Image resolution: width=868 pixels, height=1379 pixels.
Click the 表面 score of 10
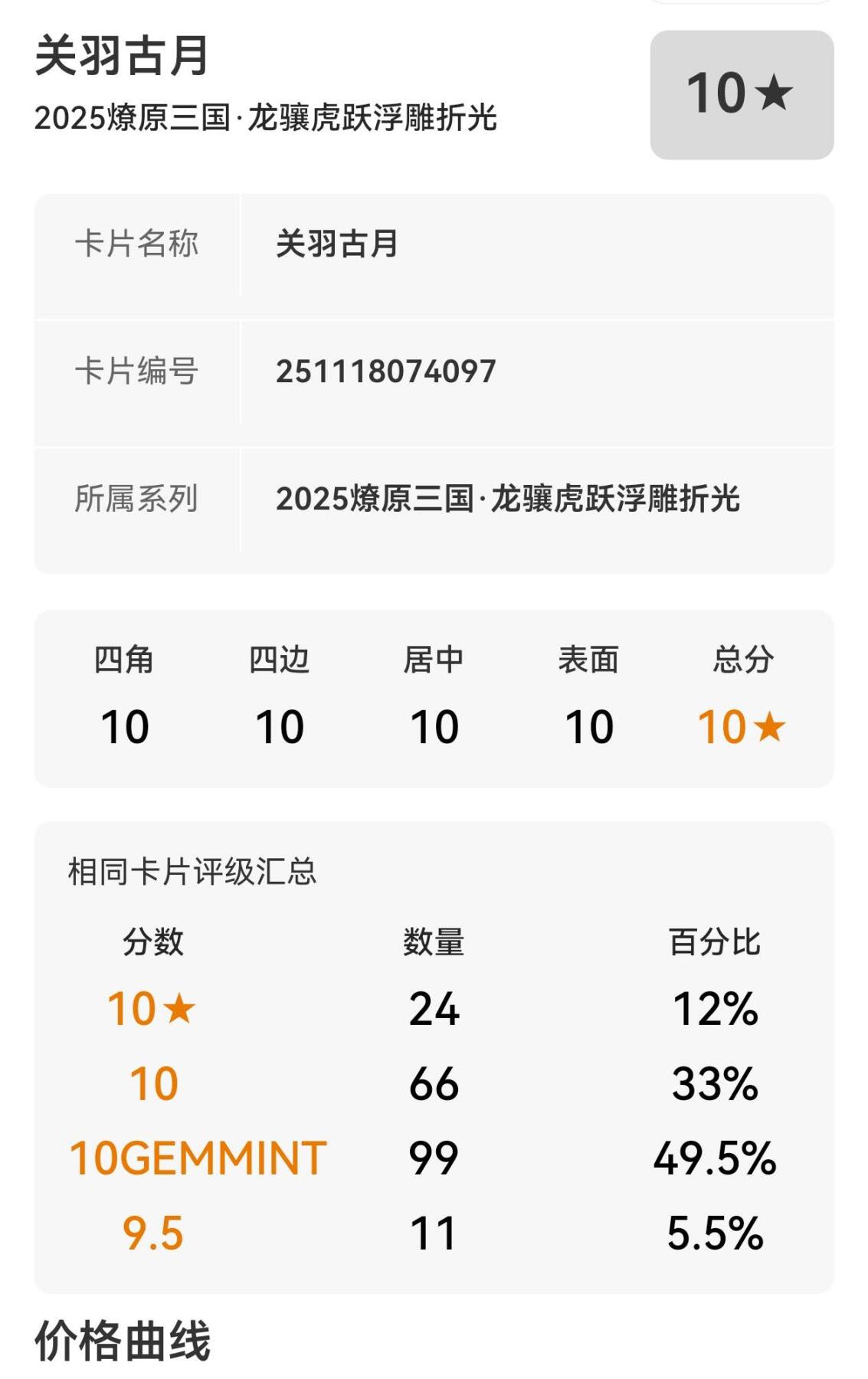point(588,727)
